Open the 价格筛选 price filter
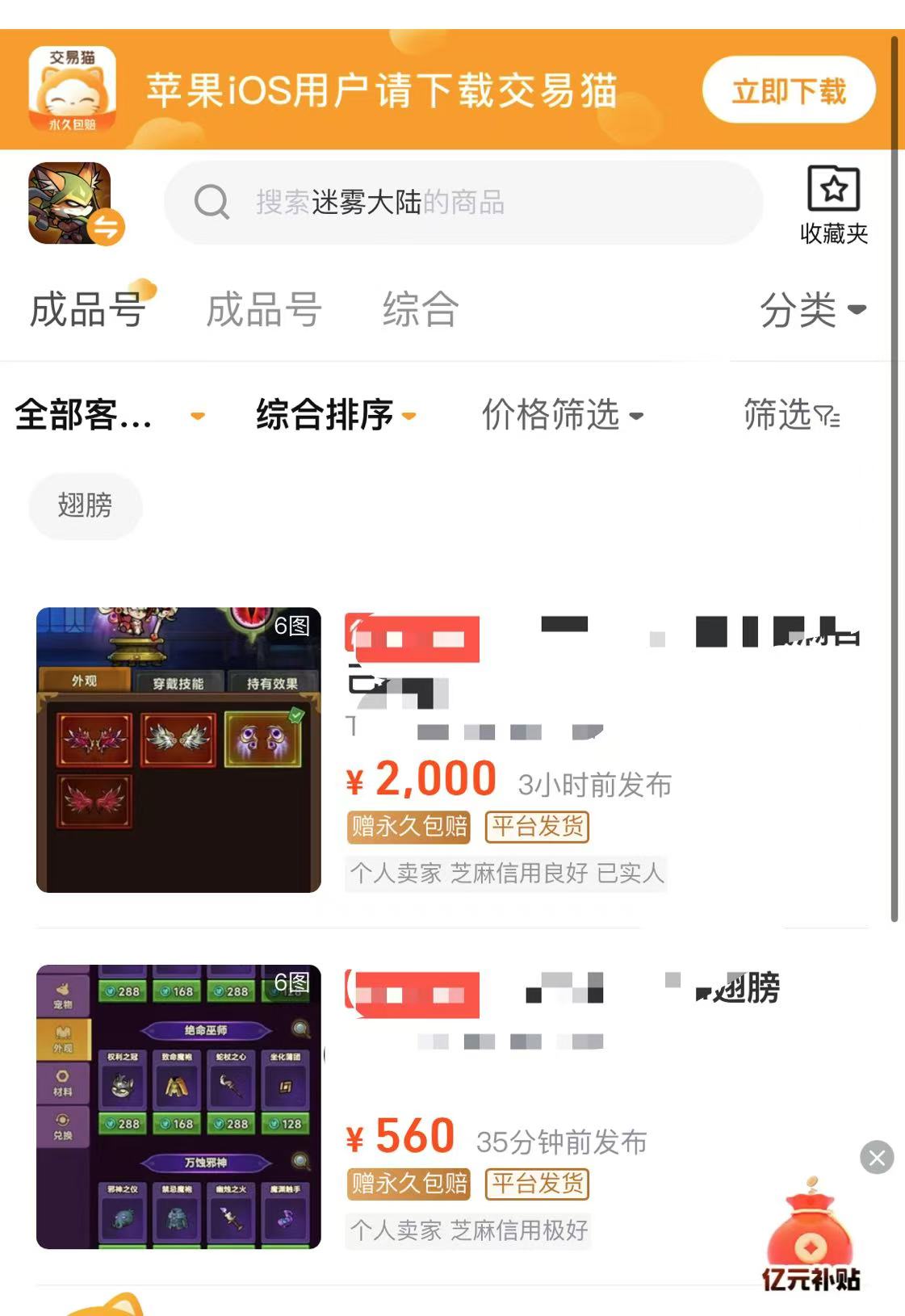Viewport: 905px width, 1316px height. pyautogui.click(x=562, y=415)
